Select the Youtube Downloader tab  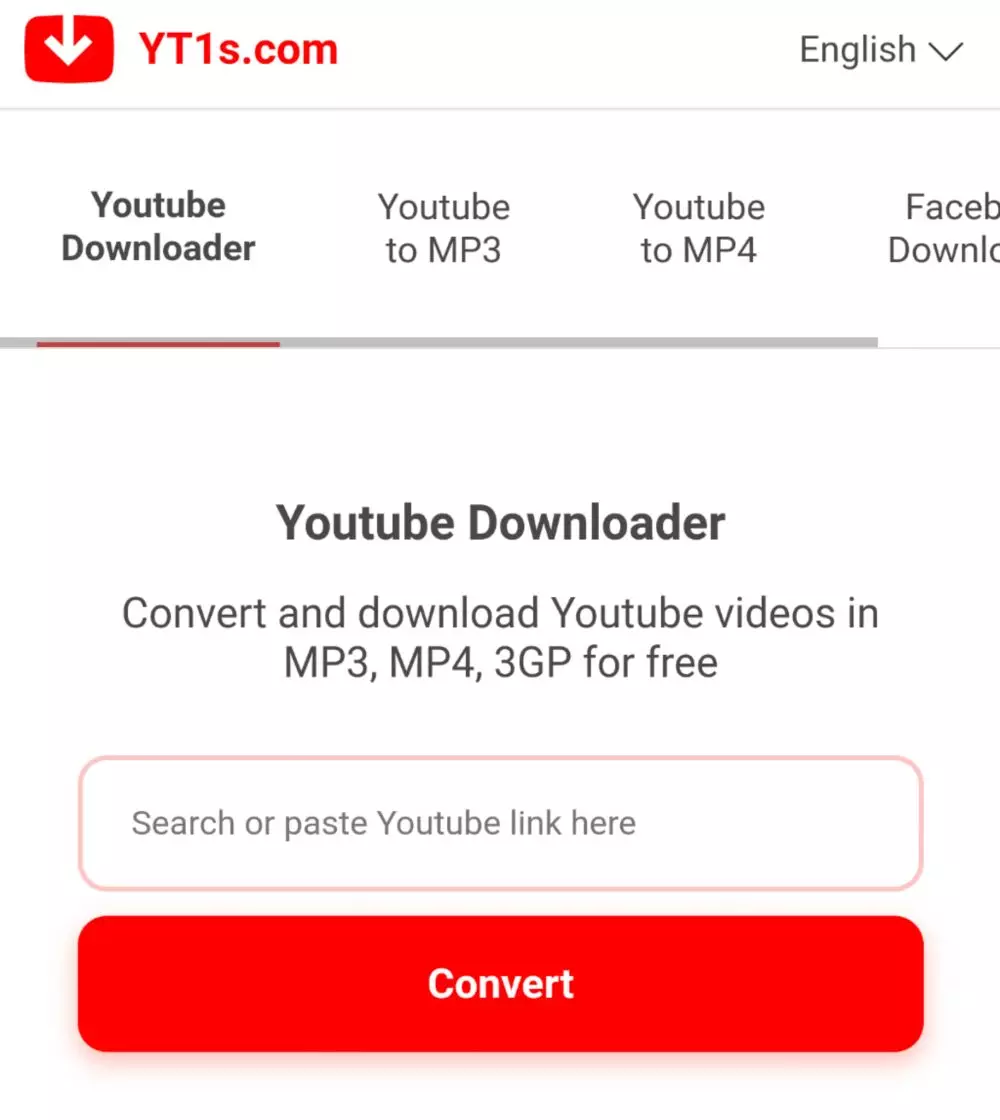[x=156, y=228]
